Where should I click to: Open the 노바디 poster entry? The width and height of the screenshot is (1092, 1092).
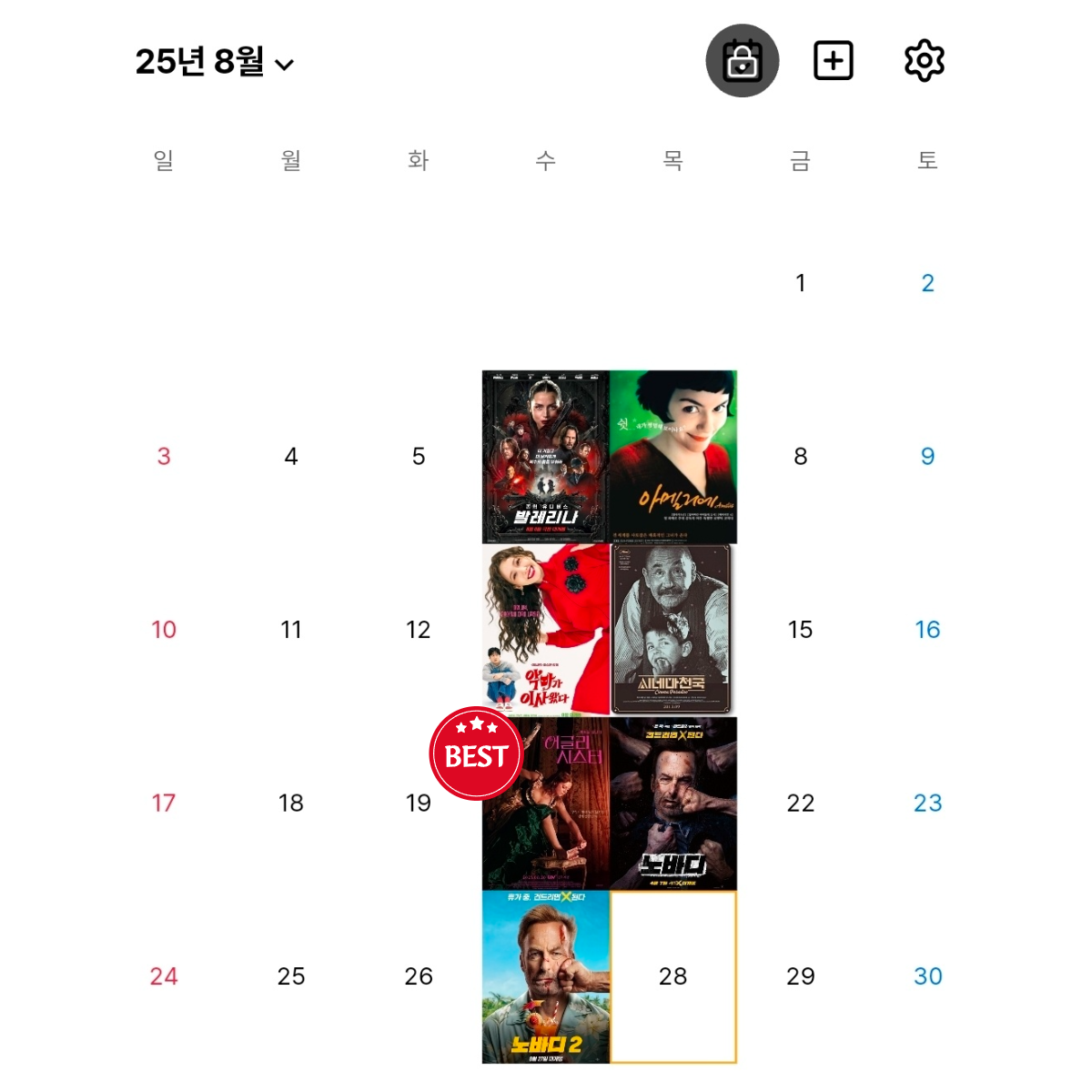coord(673,804)
